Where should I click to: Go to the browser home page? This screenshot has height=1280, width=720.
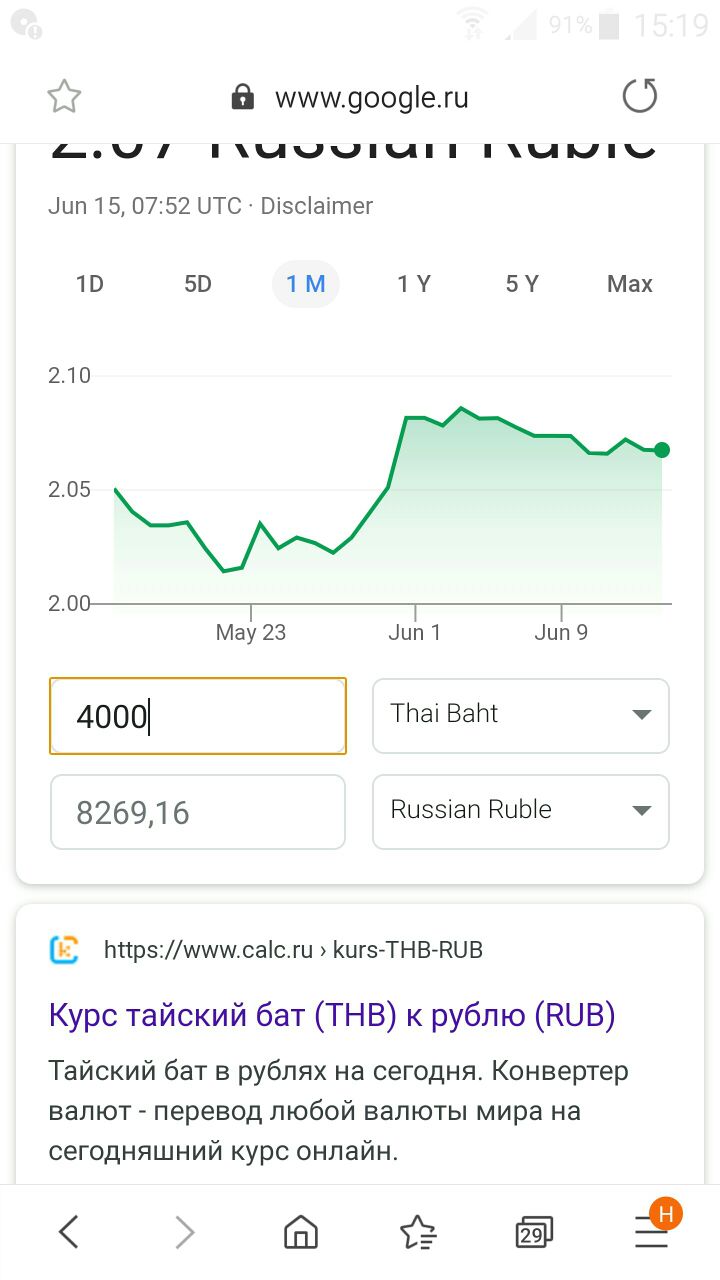(x=301, y=1232)
